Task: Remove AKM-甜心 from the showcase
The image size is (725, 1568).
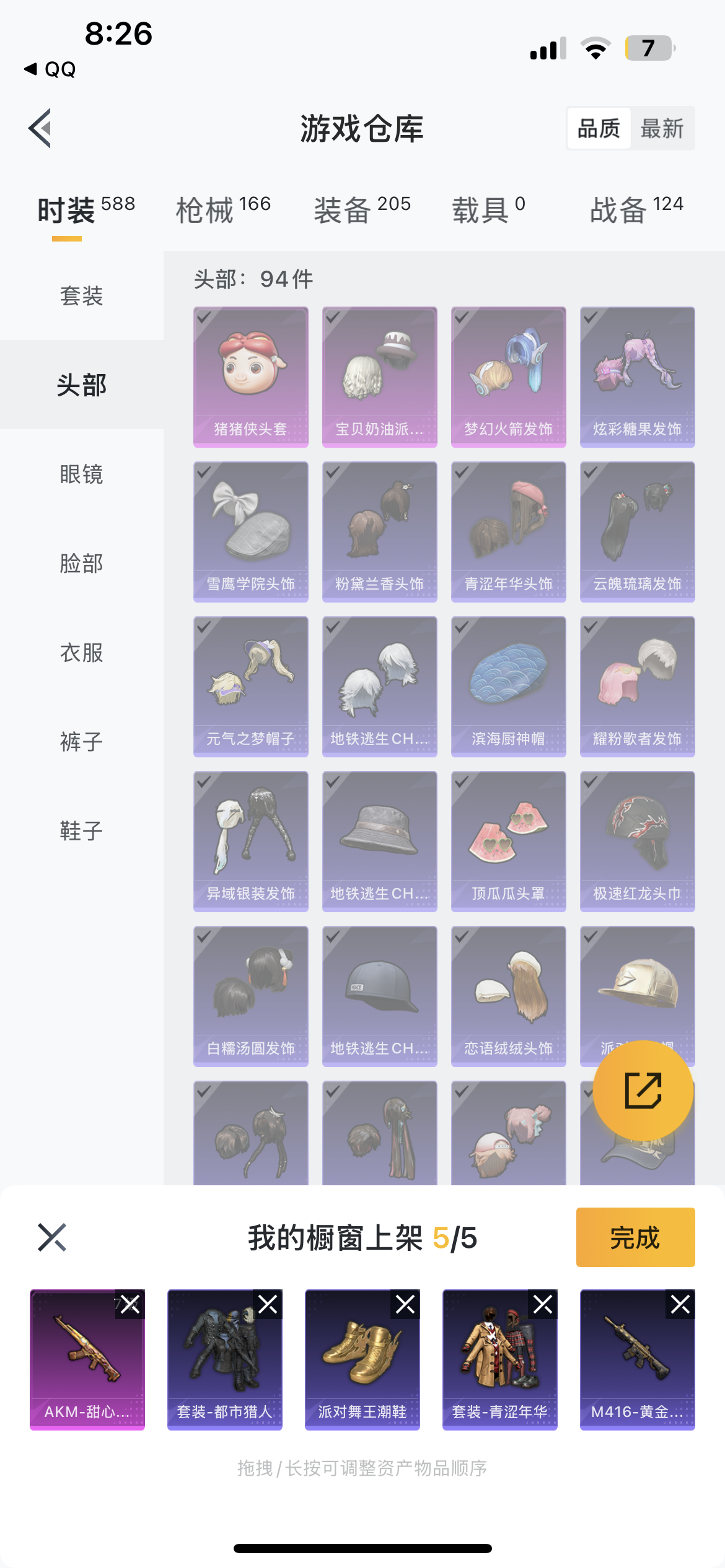Action: (x=130, y=1305)
